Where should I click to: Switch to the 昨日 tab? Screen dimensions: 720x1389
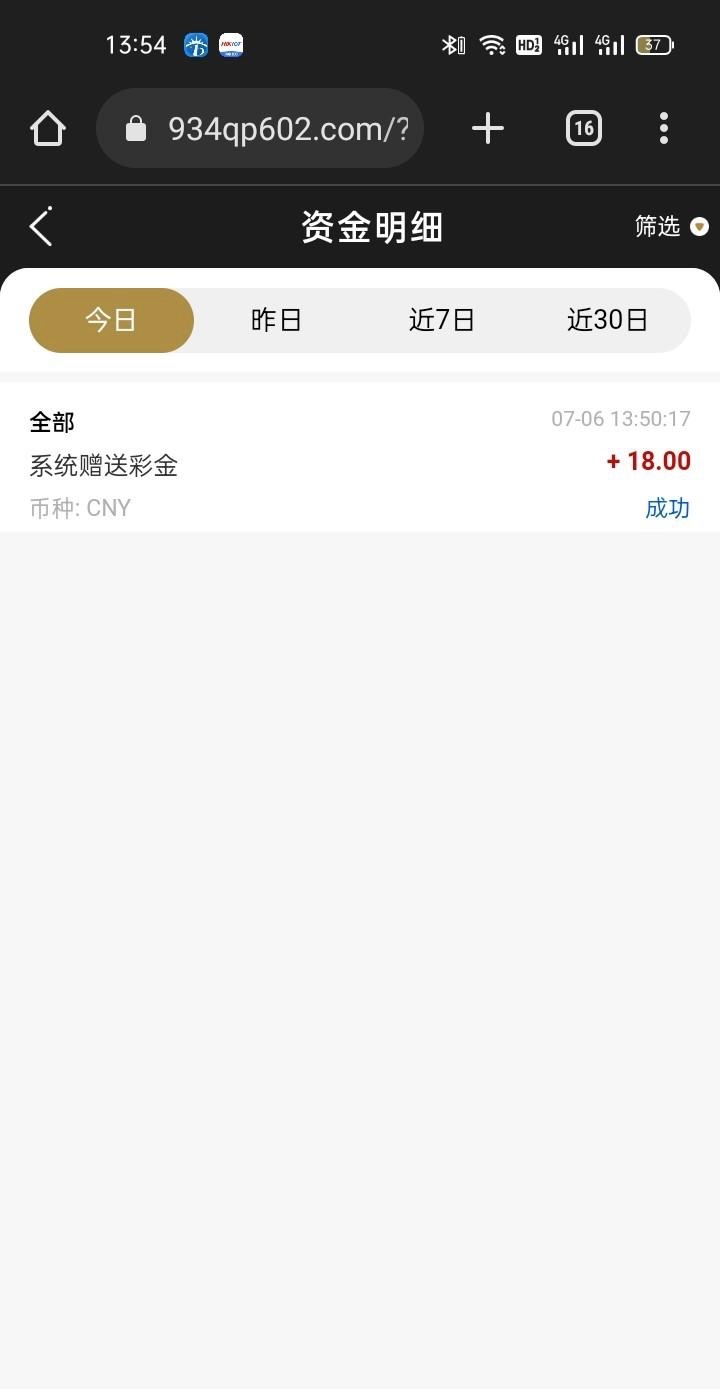pyautogui.click(x=276, y=320)
